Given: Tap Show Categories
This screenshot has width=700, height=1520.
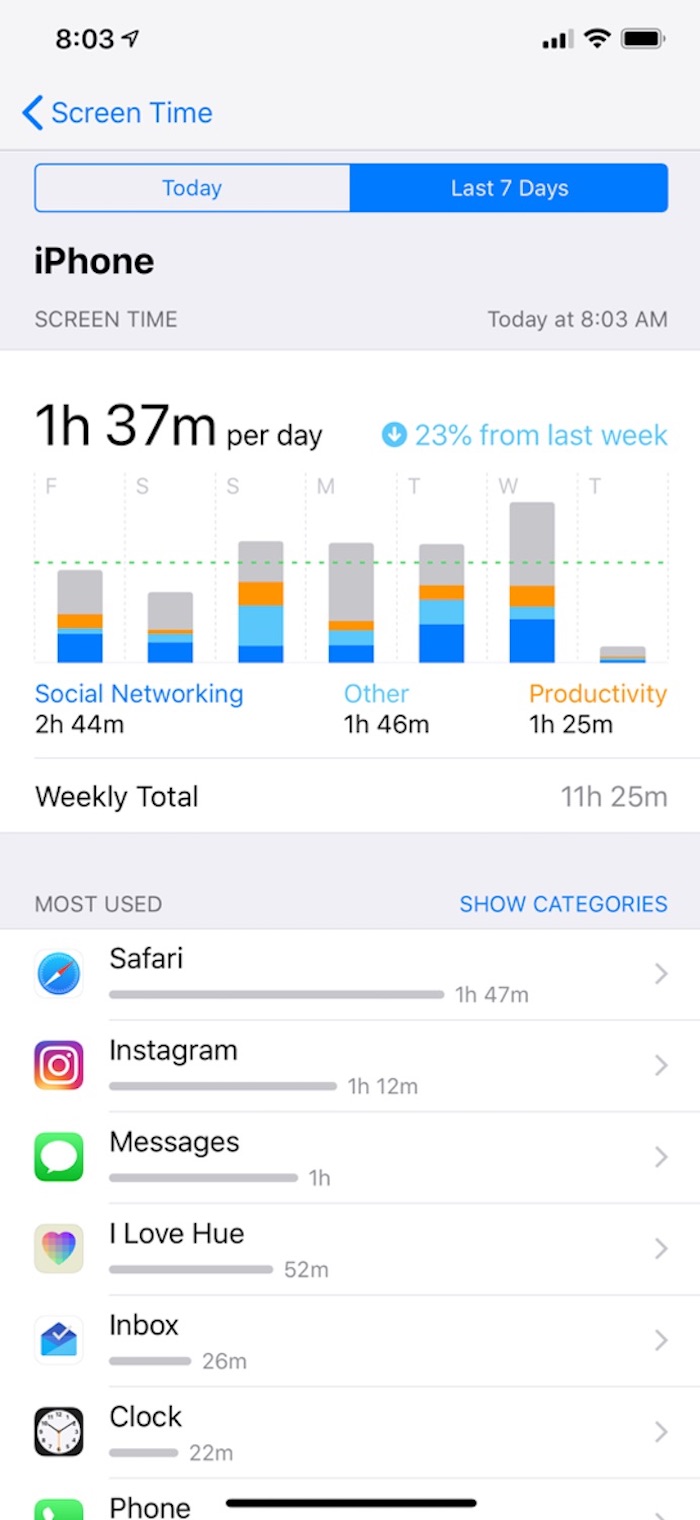Looking at the screenshot, I should [x=563, y=904].
